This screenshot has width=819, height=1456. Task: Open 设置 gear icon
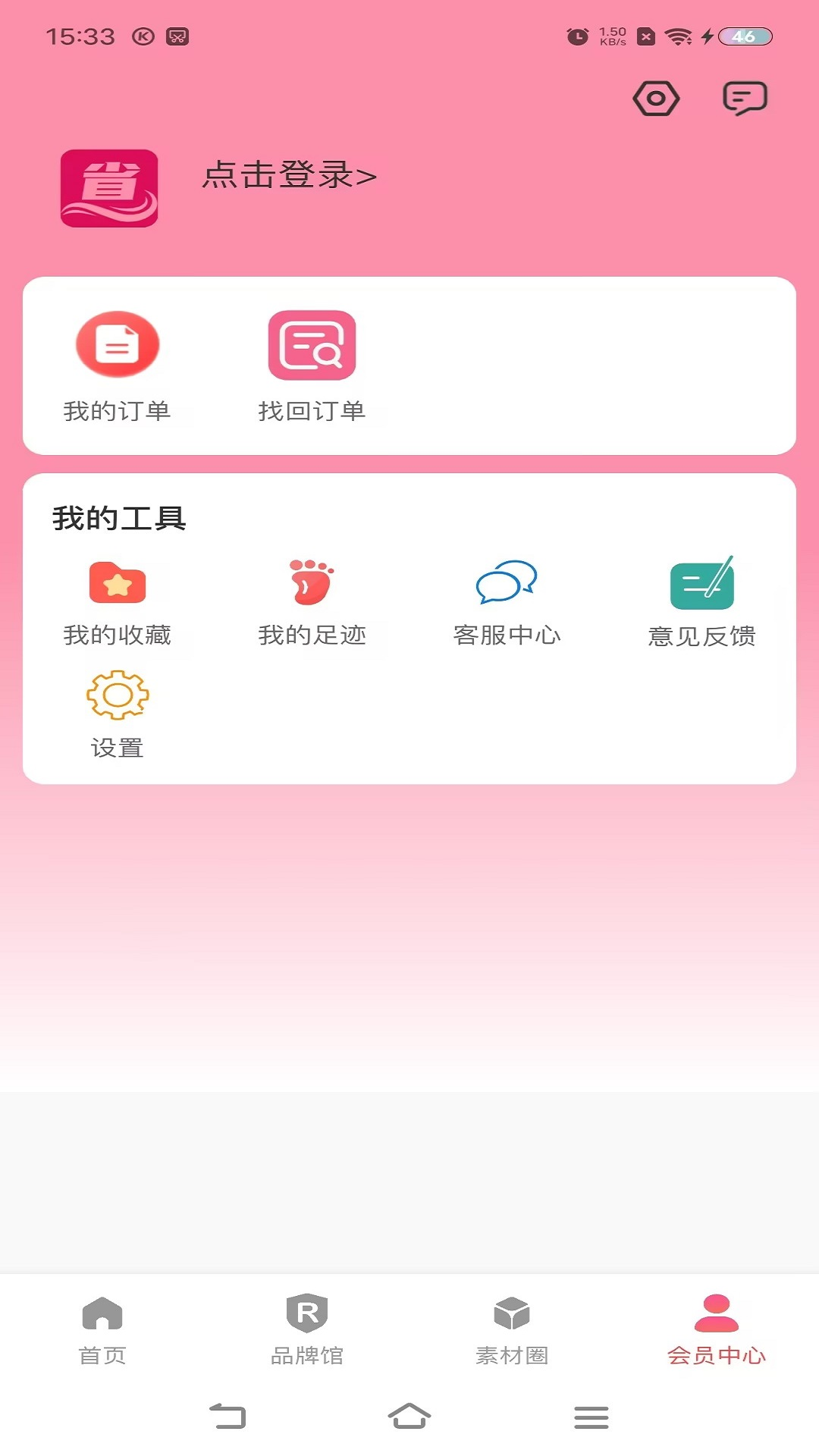click(118, 695)
